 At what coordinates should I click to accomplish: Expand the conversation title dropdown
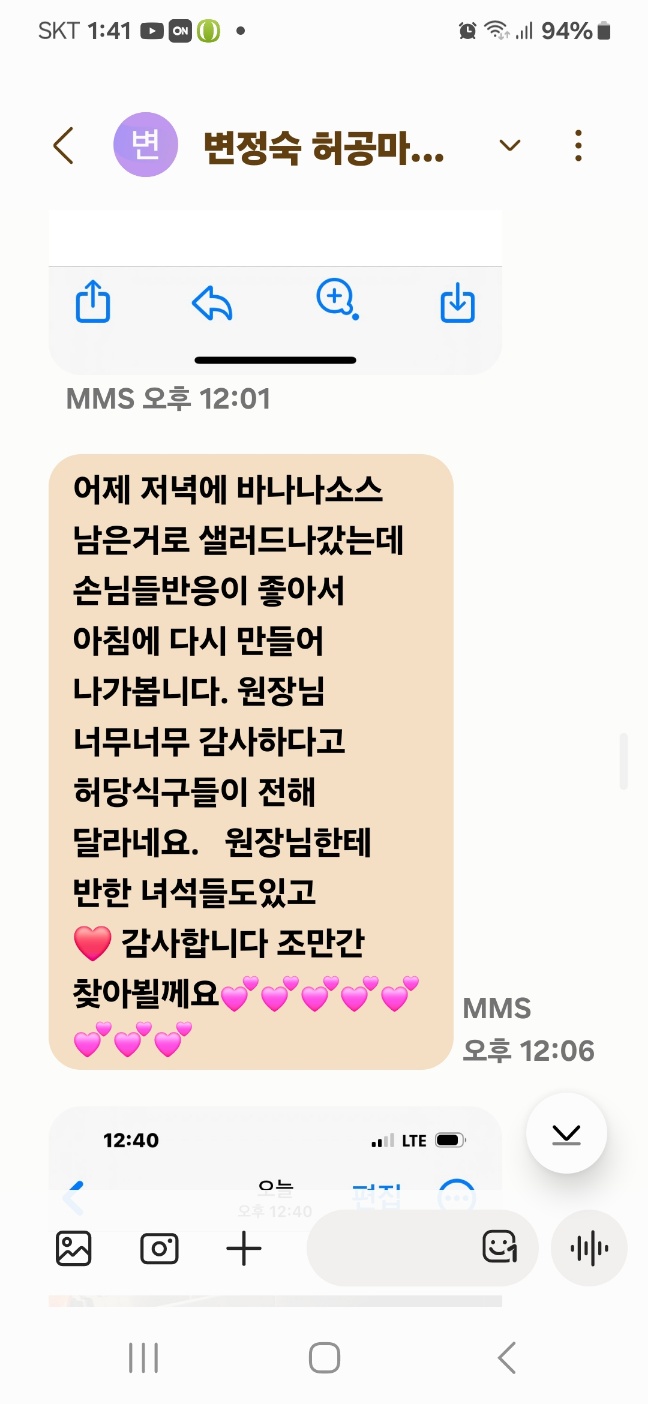pyautogui.click(x=510, y=146)
